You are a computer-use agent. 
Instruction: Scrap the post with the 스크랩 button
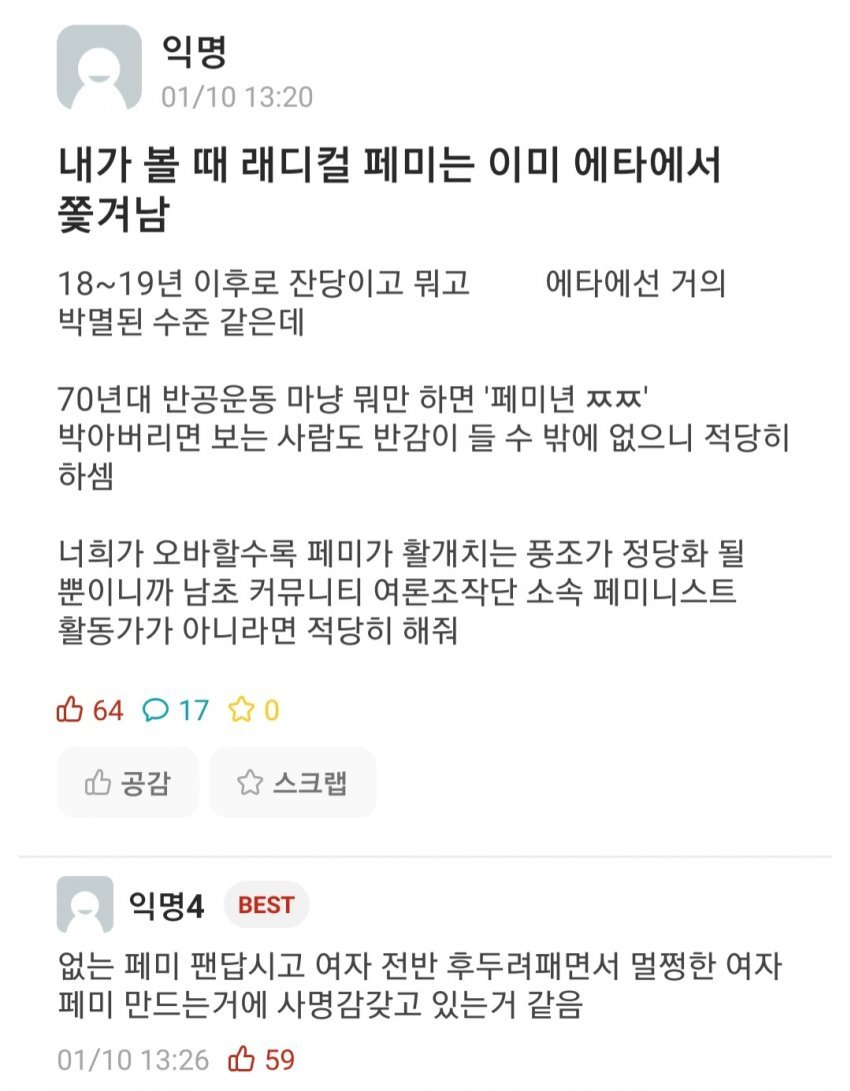[292, 782]
